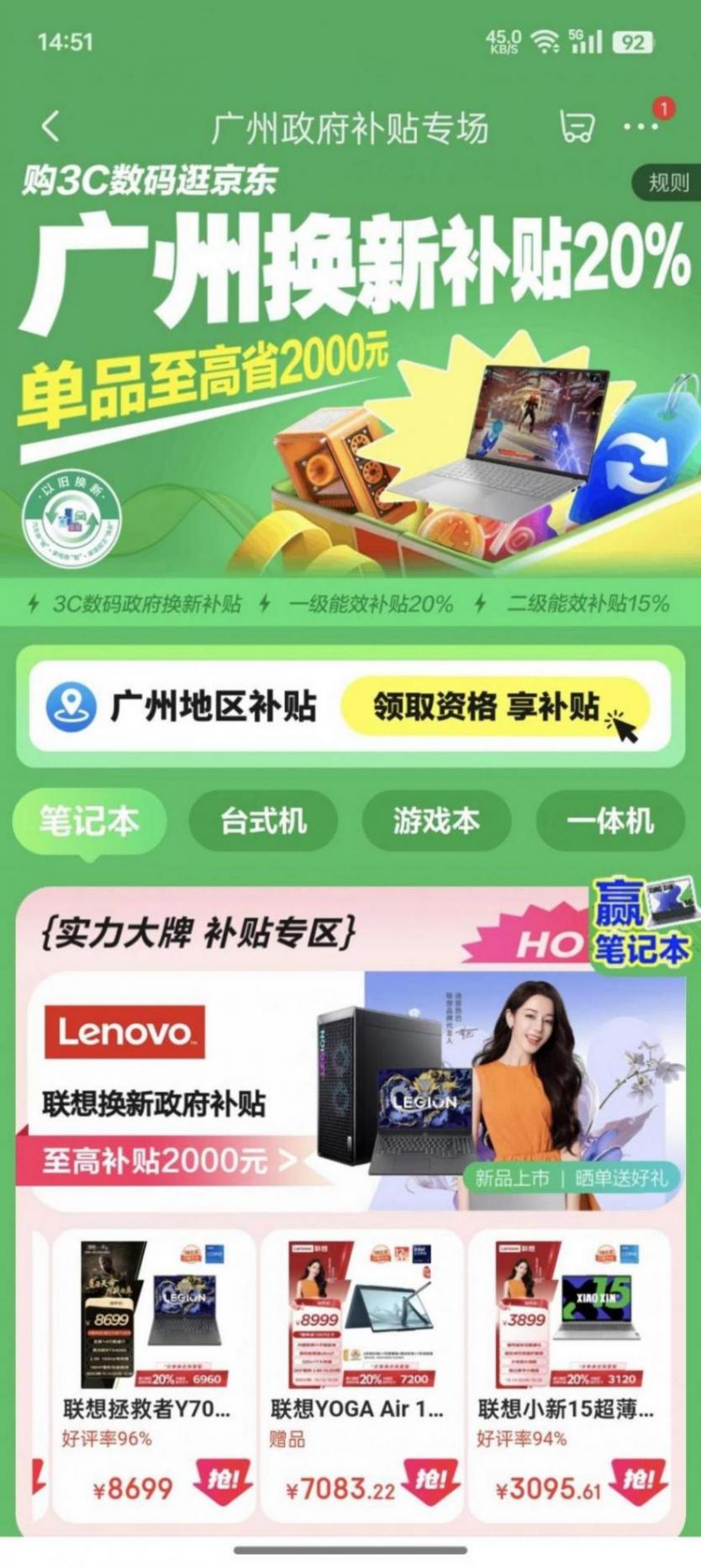Tap 领取资格 享补贴 button
This screenshot has height=1568, width=701.
coord(496,707)
